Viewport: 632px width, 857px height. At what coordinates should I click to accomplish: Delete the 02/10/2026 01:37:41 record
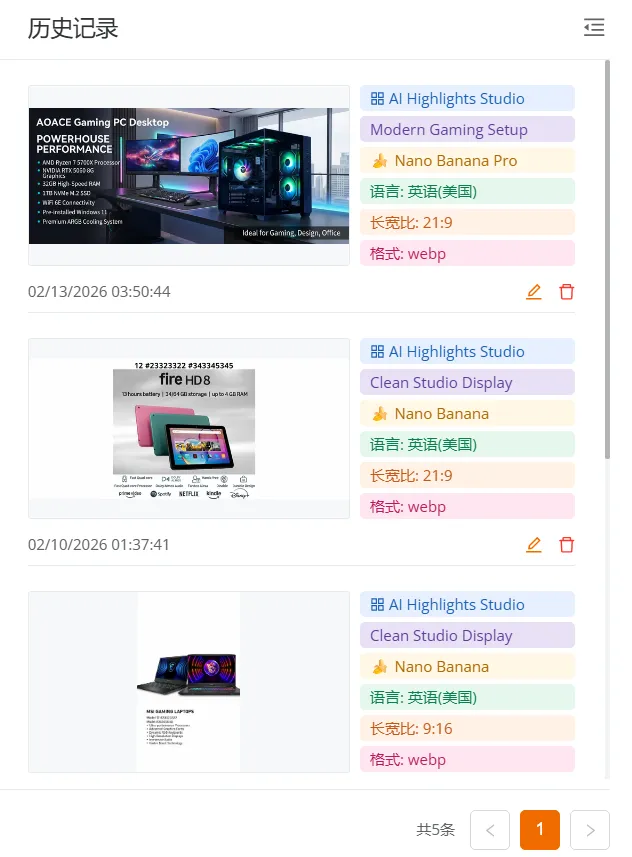click(x=567, y=545)
